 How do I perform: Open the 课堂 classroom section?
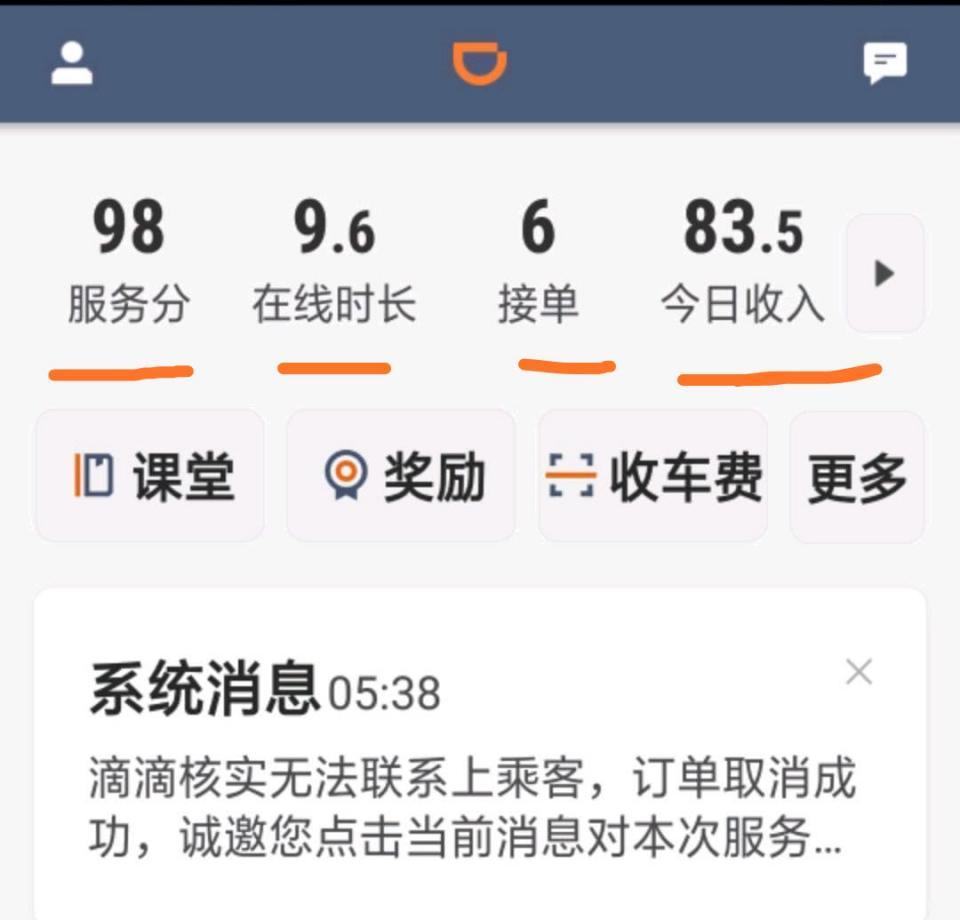[x=150, y=476]
